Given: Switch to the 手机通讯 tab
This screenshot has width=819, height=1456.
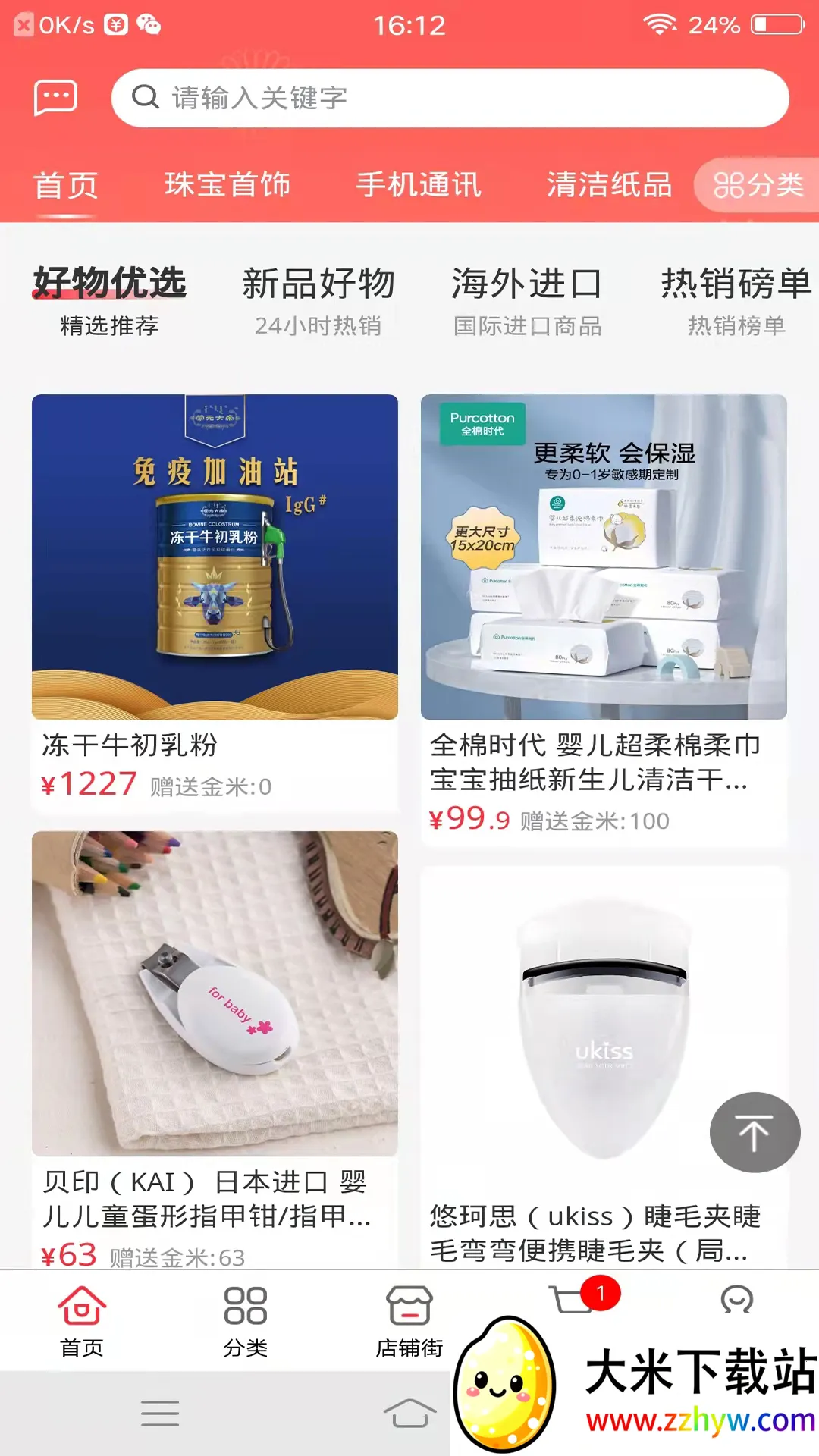Looking at the screenshot, I should pyautogui.click(x=419, y=185).
